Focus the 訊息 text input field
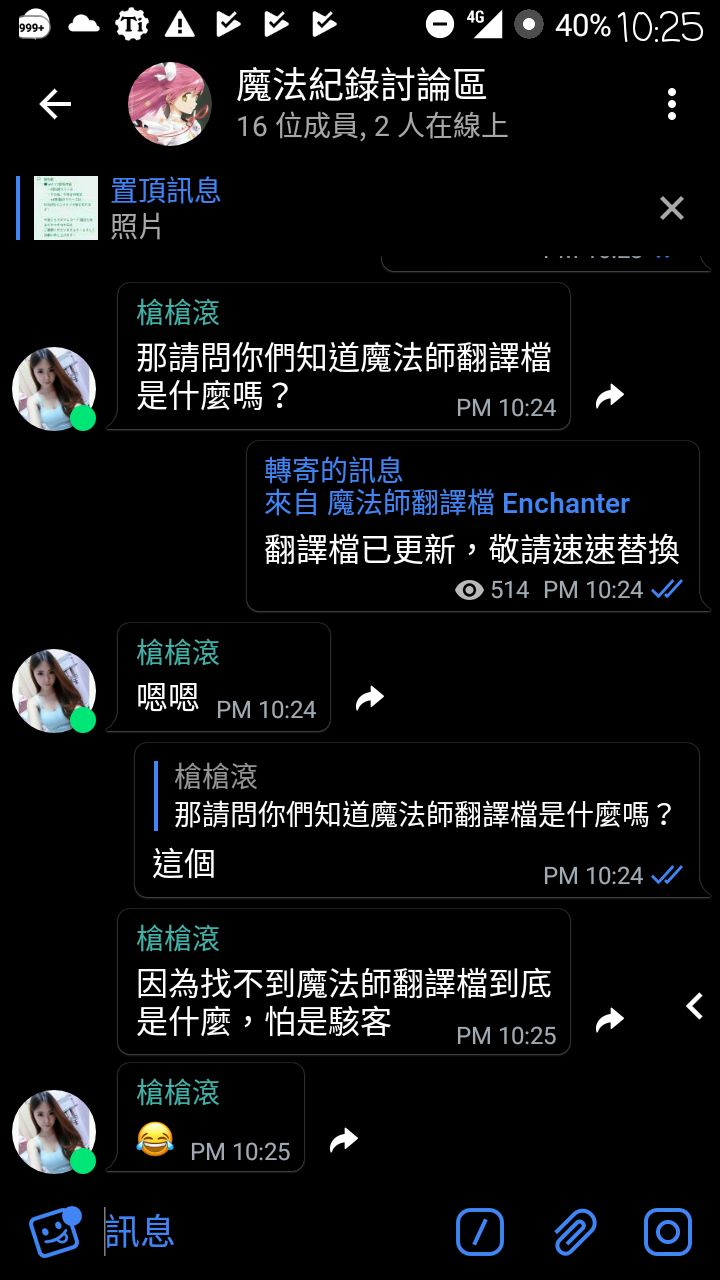 click(x=270, y=1232)
